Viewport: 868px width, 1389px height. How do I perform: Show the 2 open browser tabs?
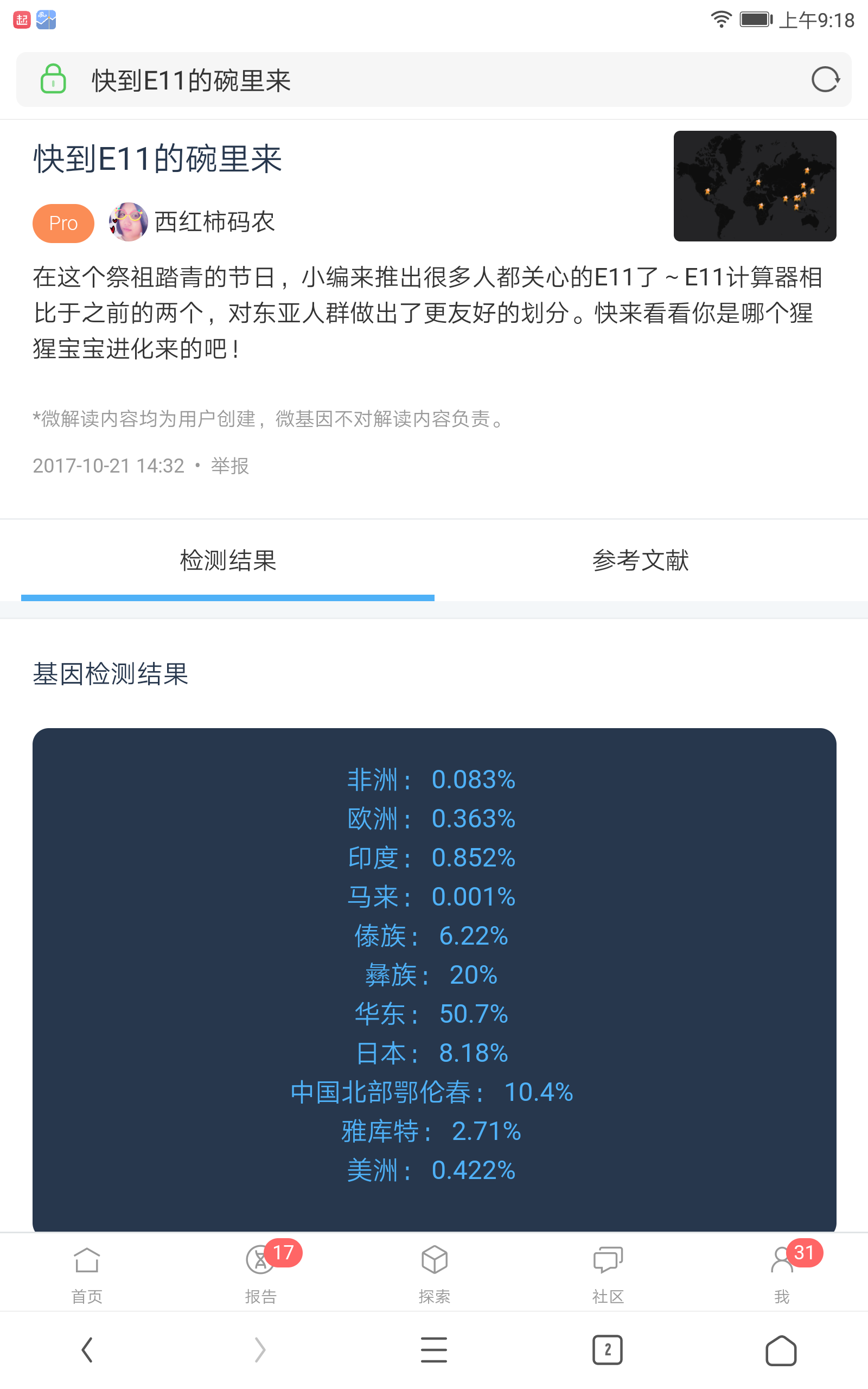click(x=608, y=1350)
